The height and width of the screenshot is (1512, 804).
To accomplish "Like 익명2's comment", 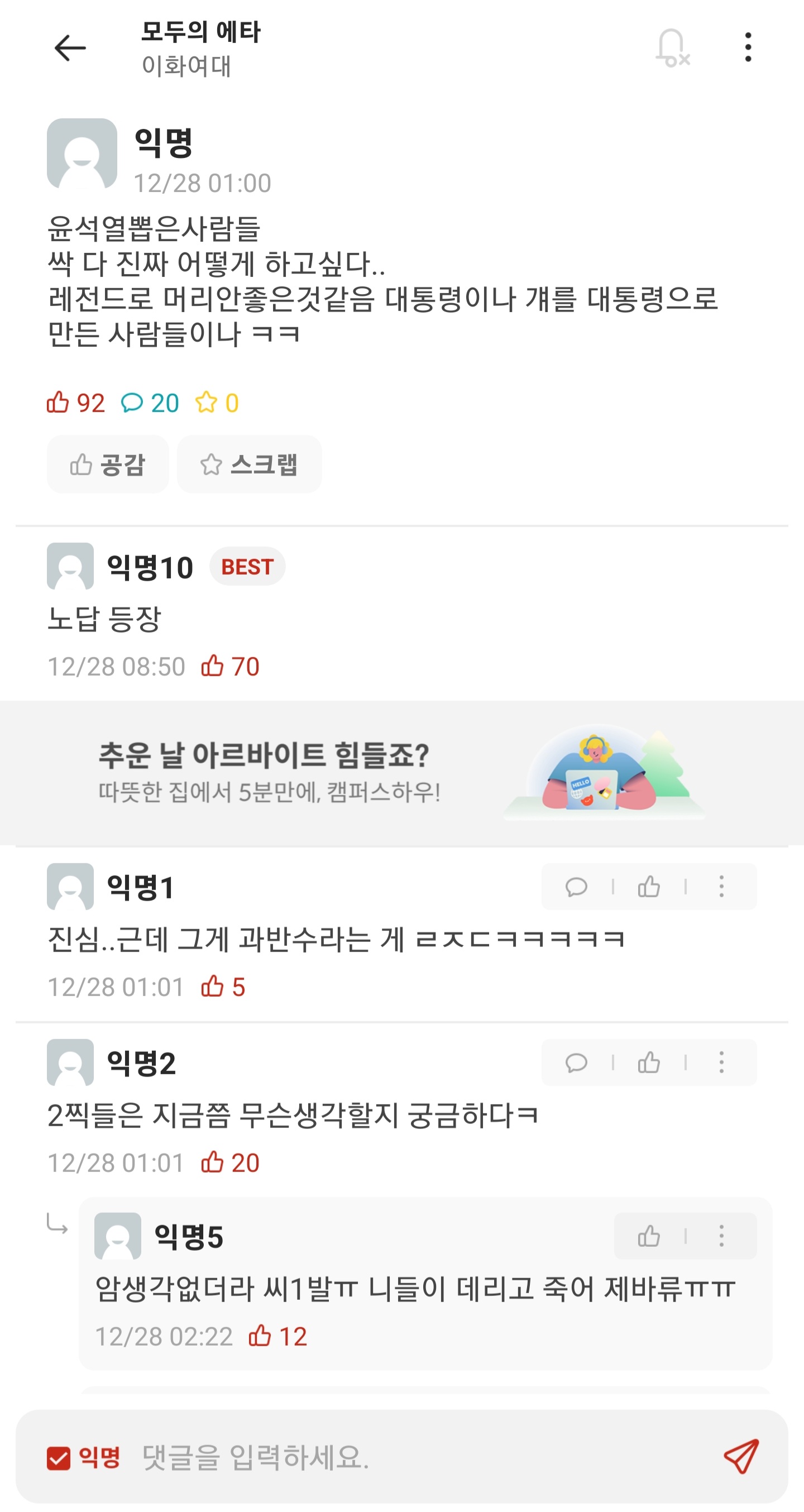I will point(649,1063).
